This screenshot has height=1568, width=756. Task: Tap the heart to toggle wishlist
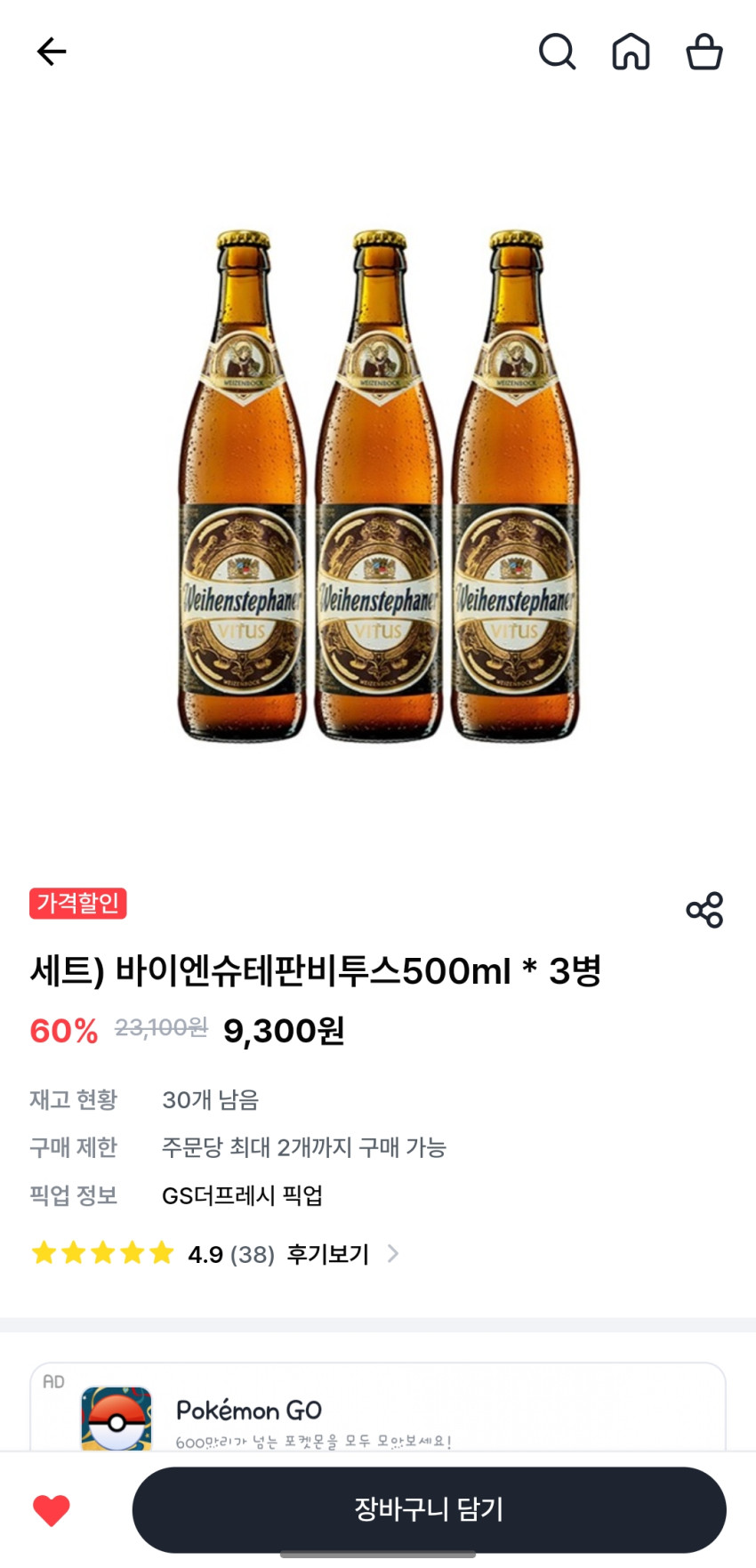[52, 1510]
